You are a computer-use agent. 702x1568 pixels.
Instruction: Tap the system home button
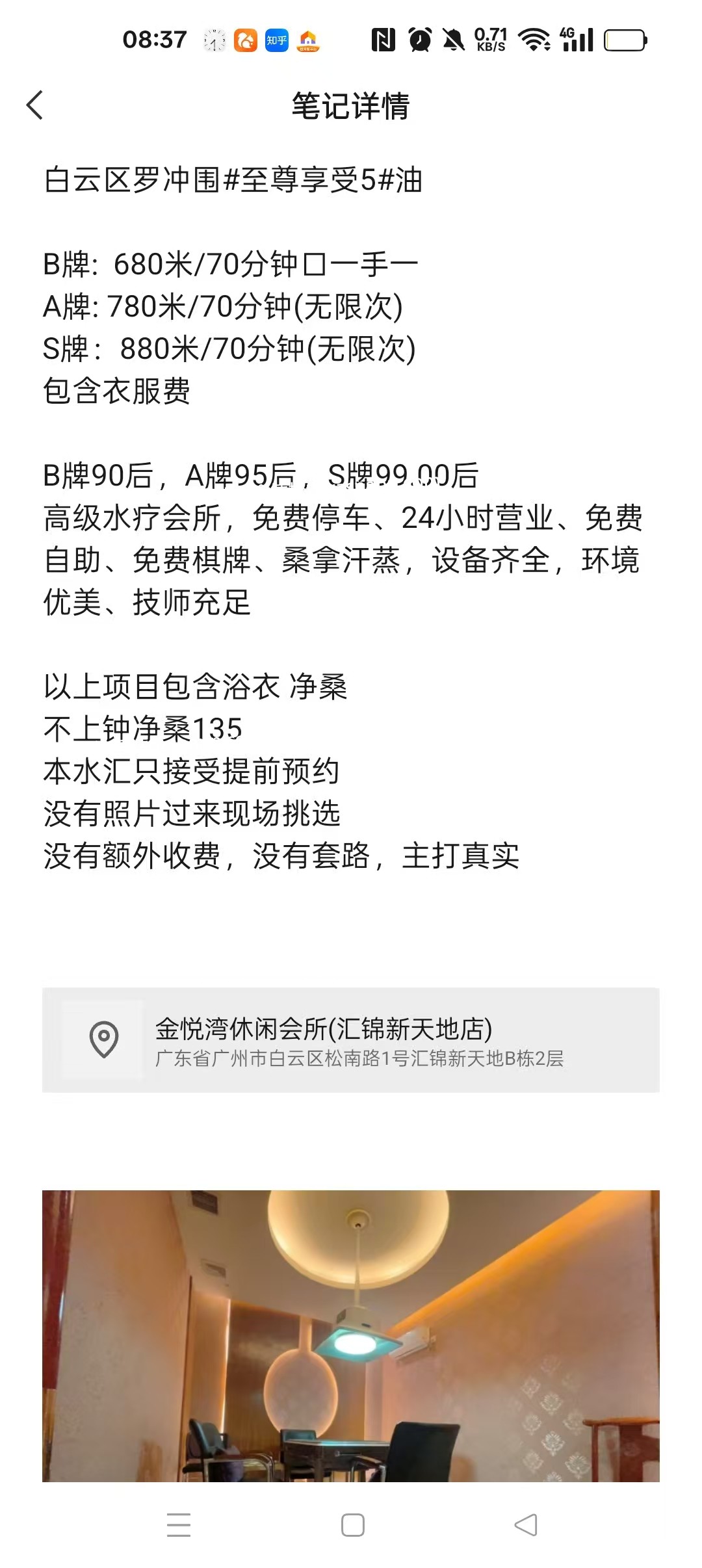tap(352, 1525)
